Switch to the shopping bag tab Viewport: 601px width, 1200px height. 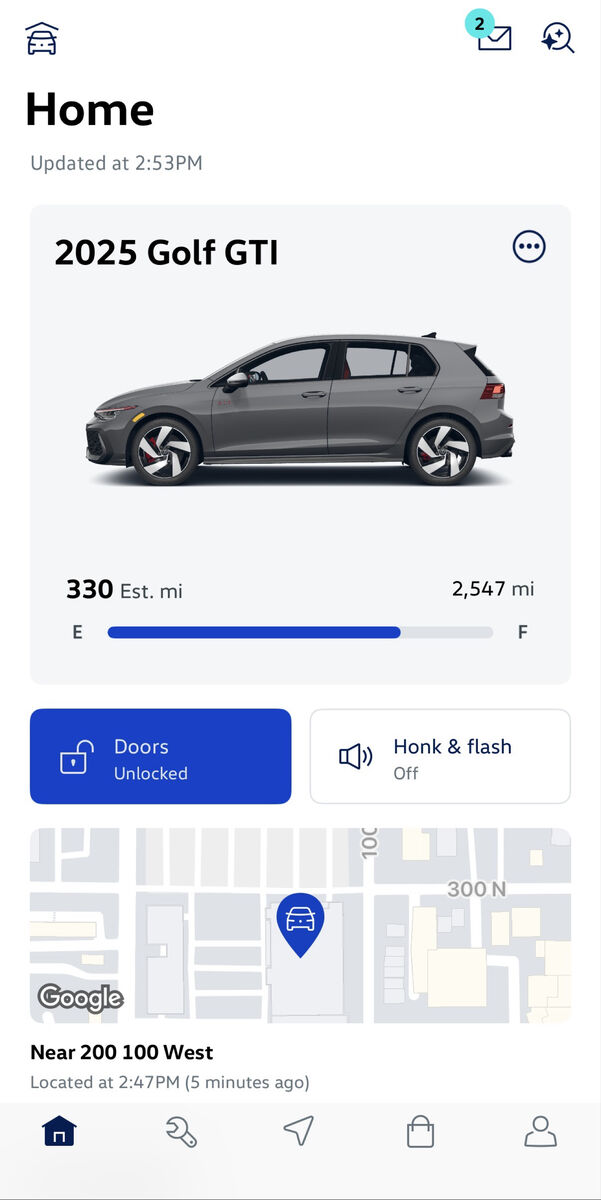tap(420, 1131)
